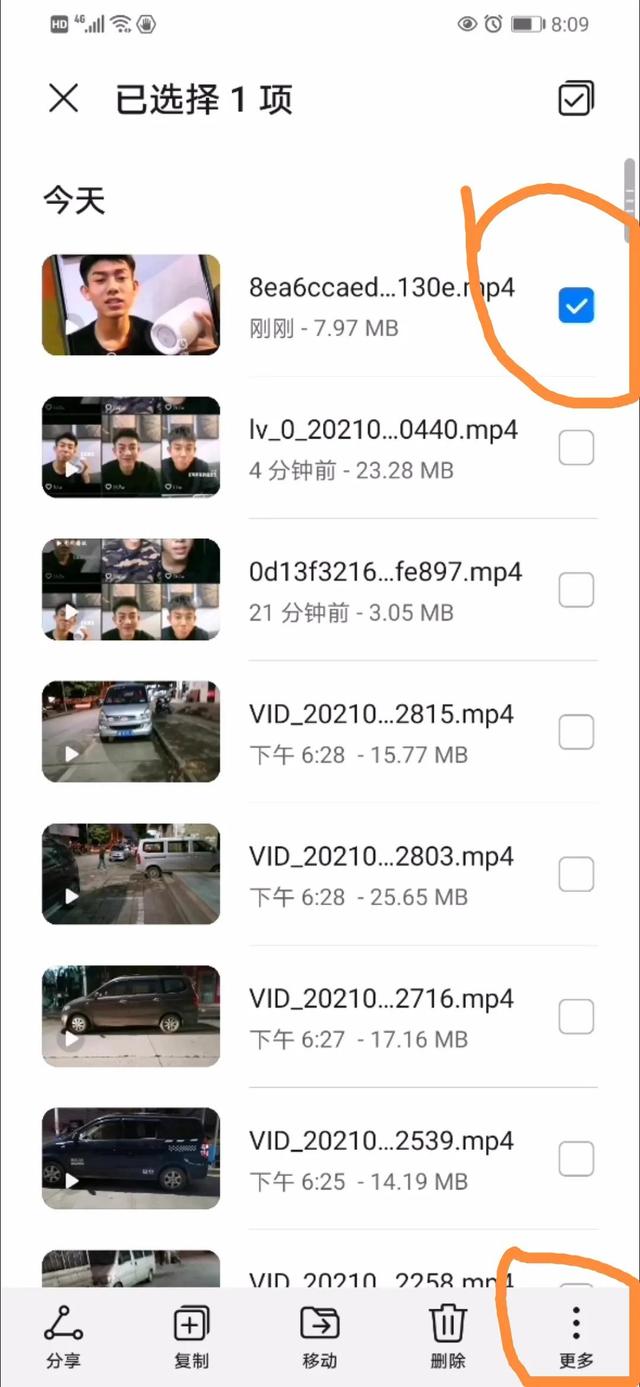Uncheck the 8ea6ccaed…130e.mp4 checkbox

pos(576,306)
